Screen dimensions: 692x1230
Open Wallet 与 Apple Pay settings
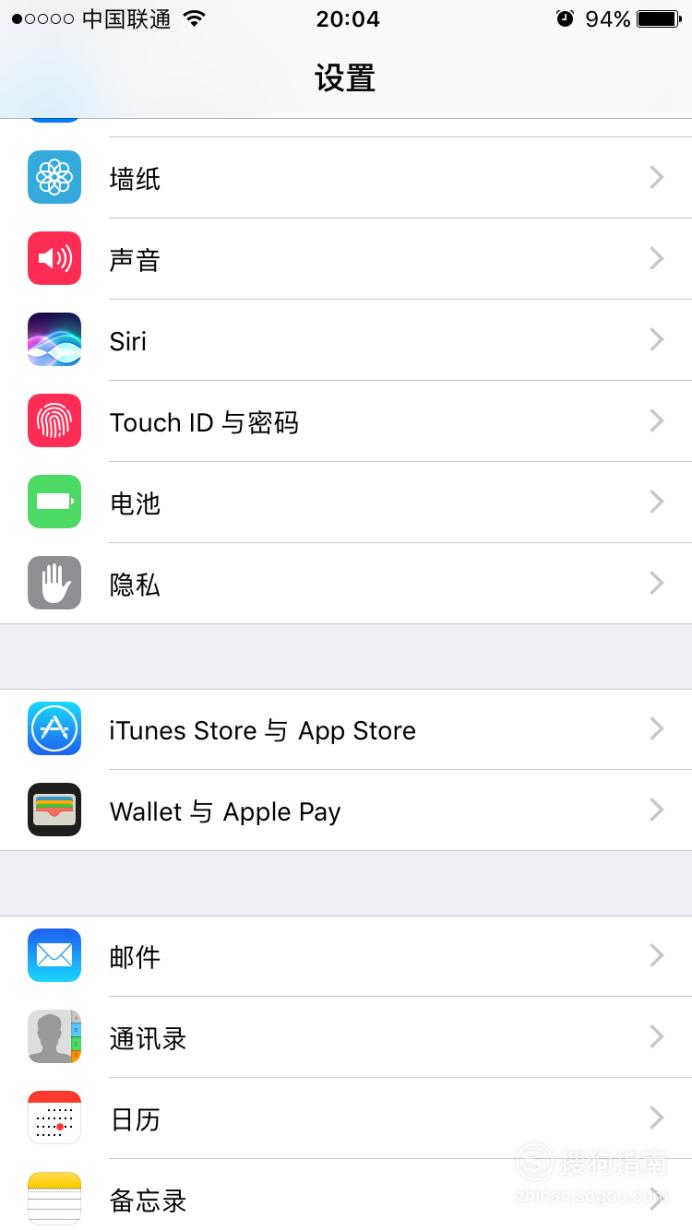[x=346, y=810]
